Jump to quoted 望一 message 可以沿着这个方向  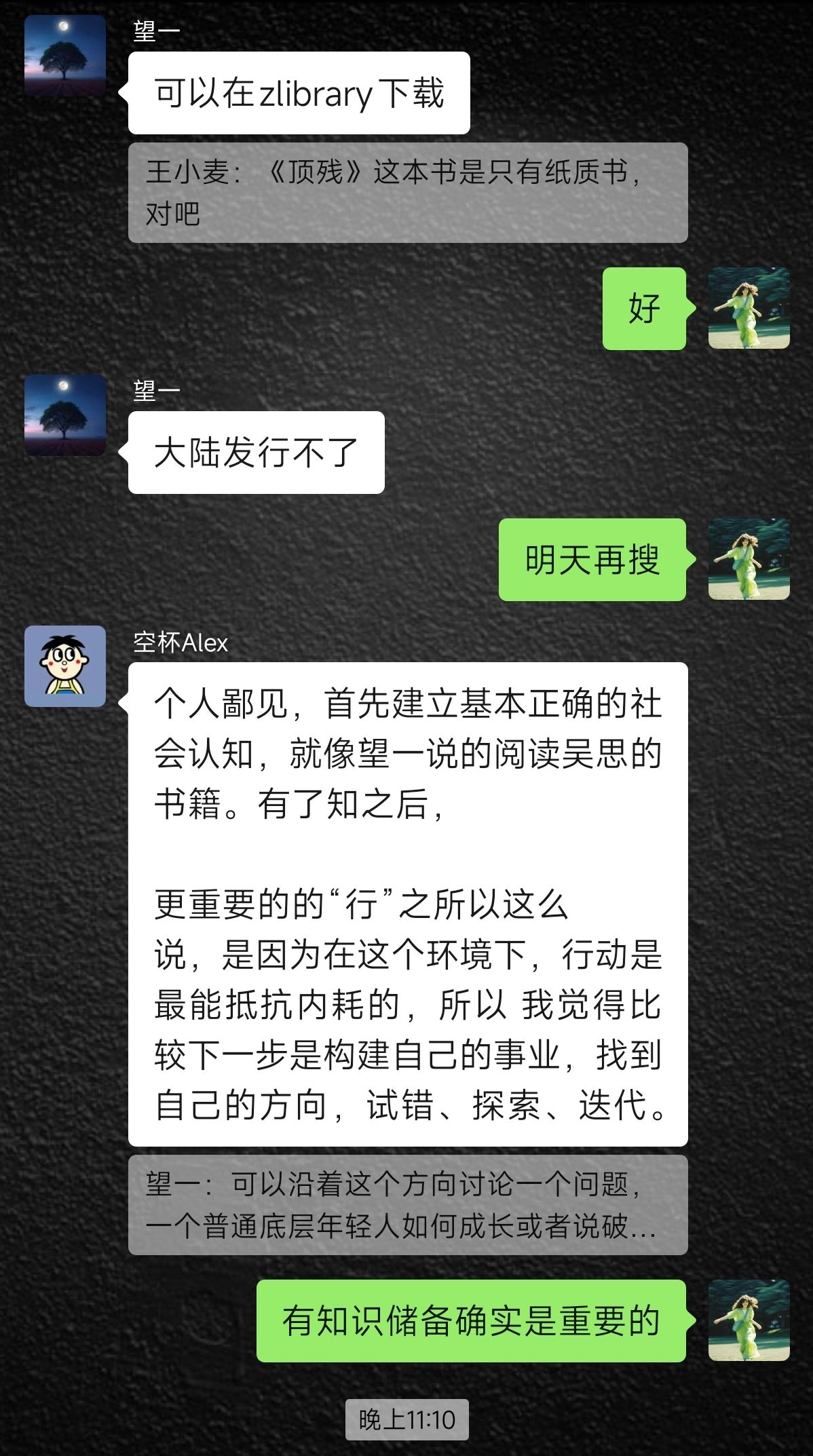pyautogui.click(x=408, y=1204)
